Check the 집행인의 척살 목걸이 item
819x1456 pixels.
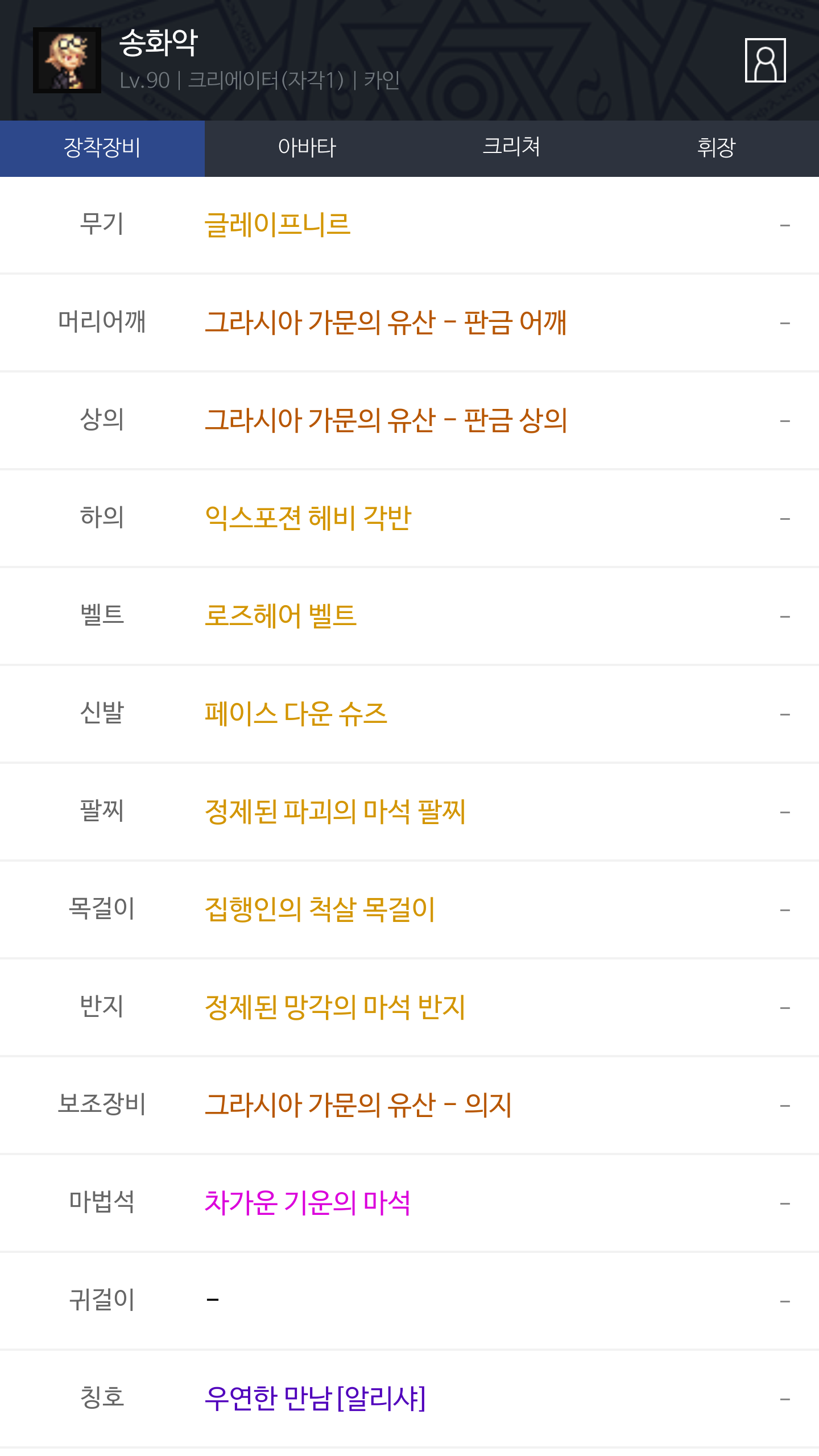pyautogui.click(x=320, y=909)
